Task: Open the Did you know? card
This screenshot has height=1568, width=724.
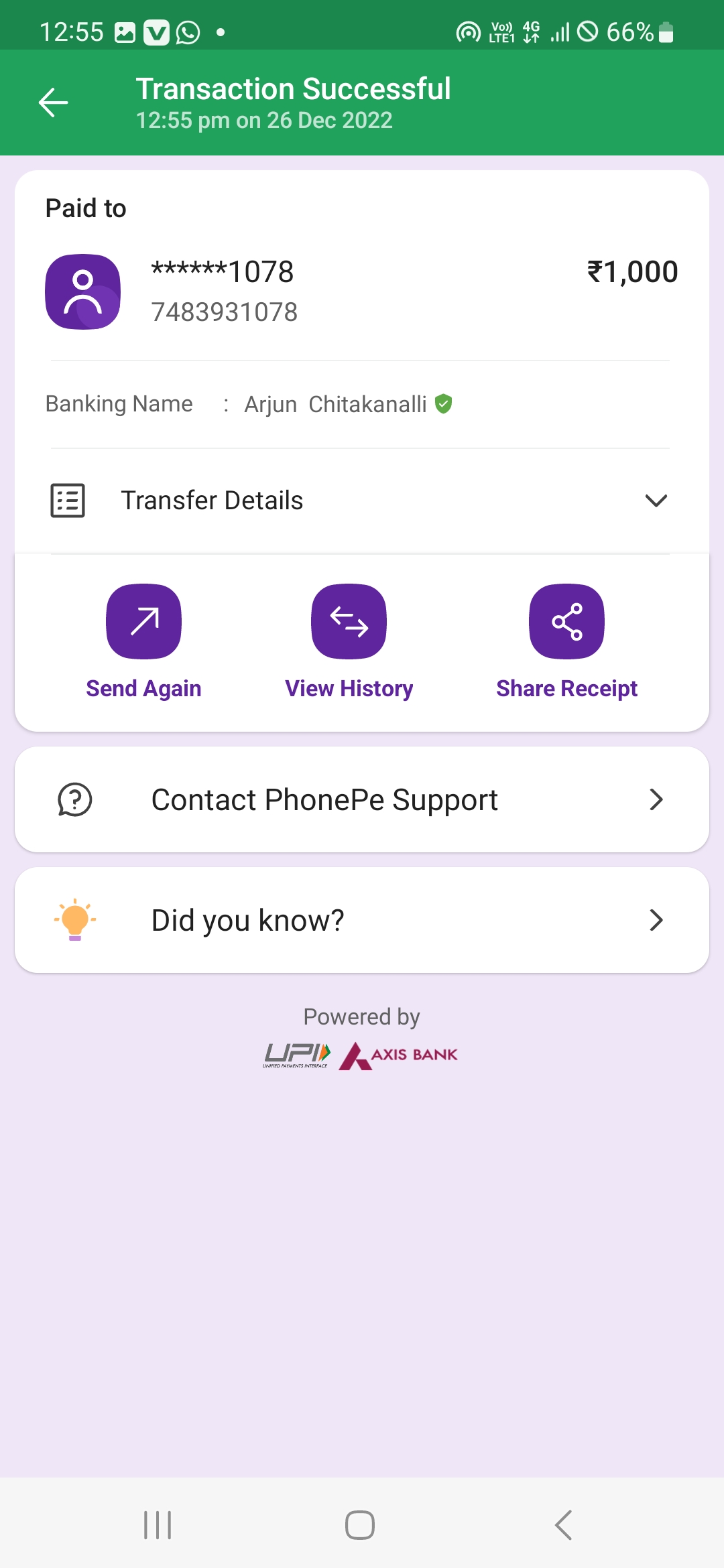Action: pos(362,920)
